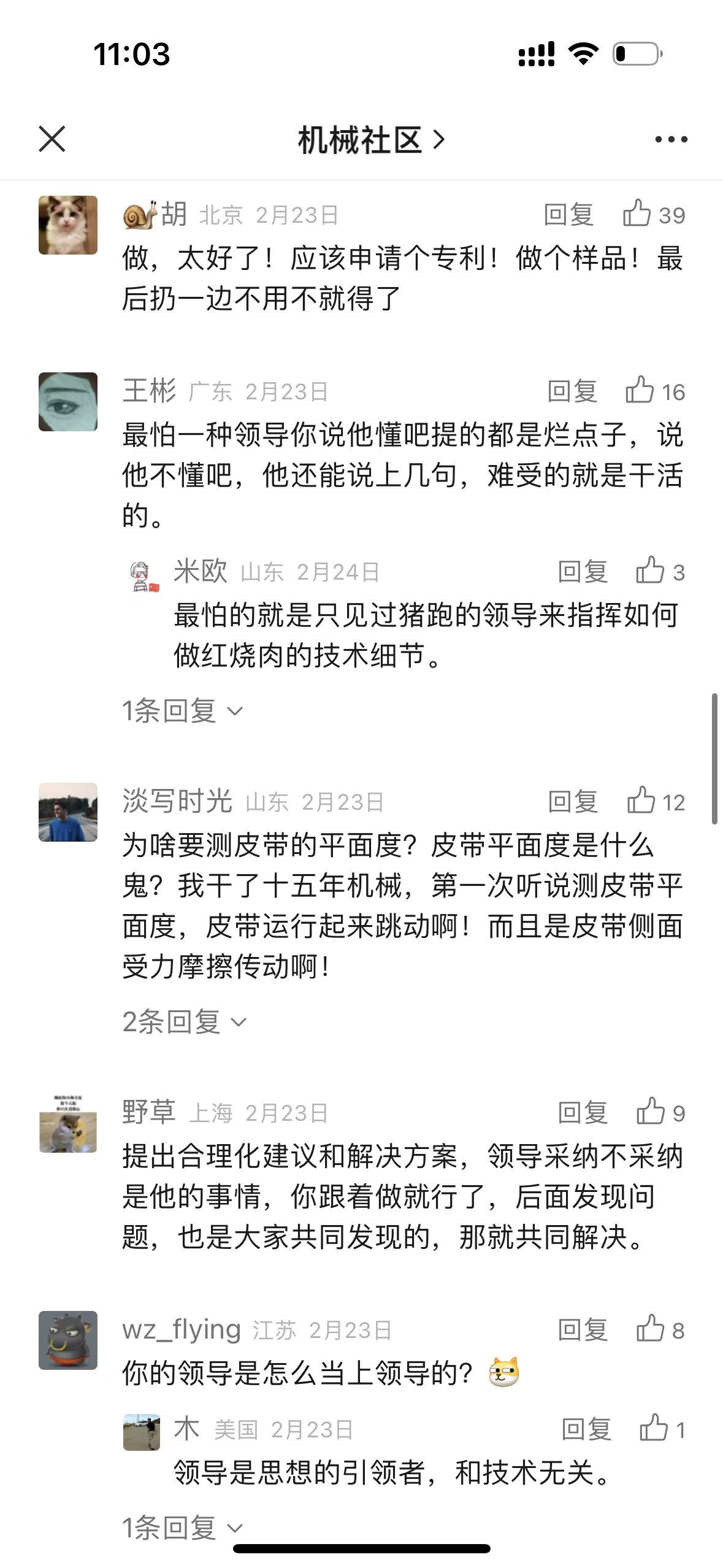Reply to 王彬's comment
Viewport: 723px width, 1568px height.
pos(572,391)
